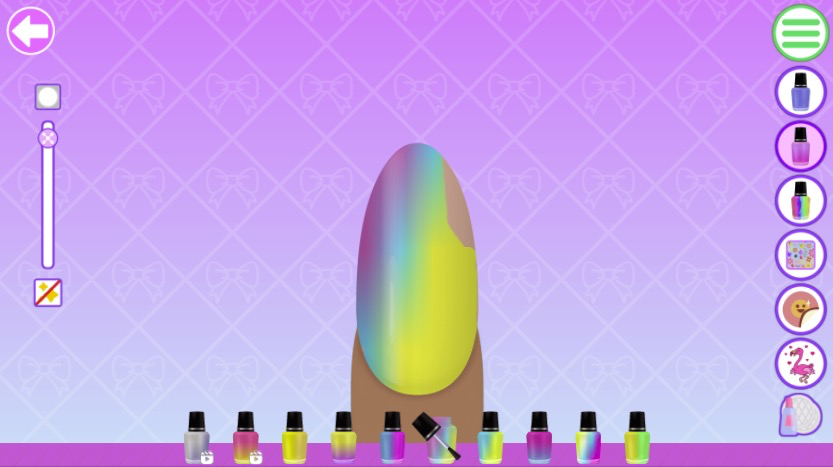Open the sticker sheet category

[800, 254]
